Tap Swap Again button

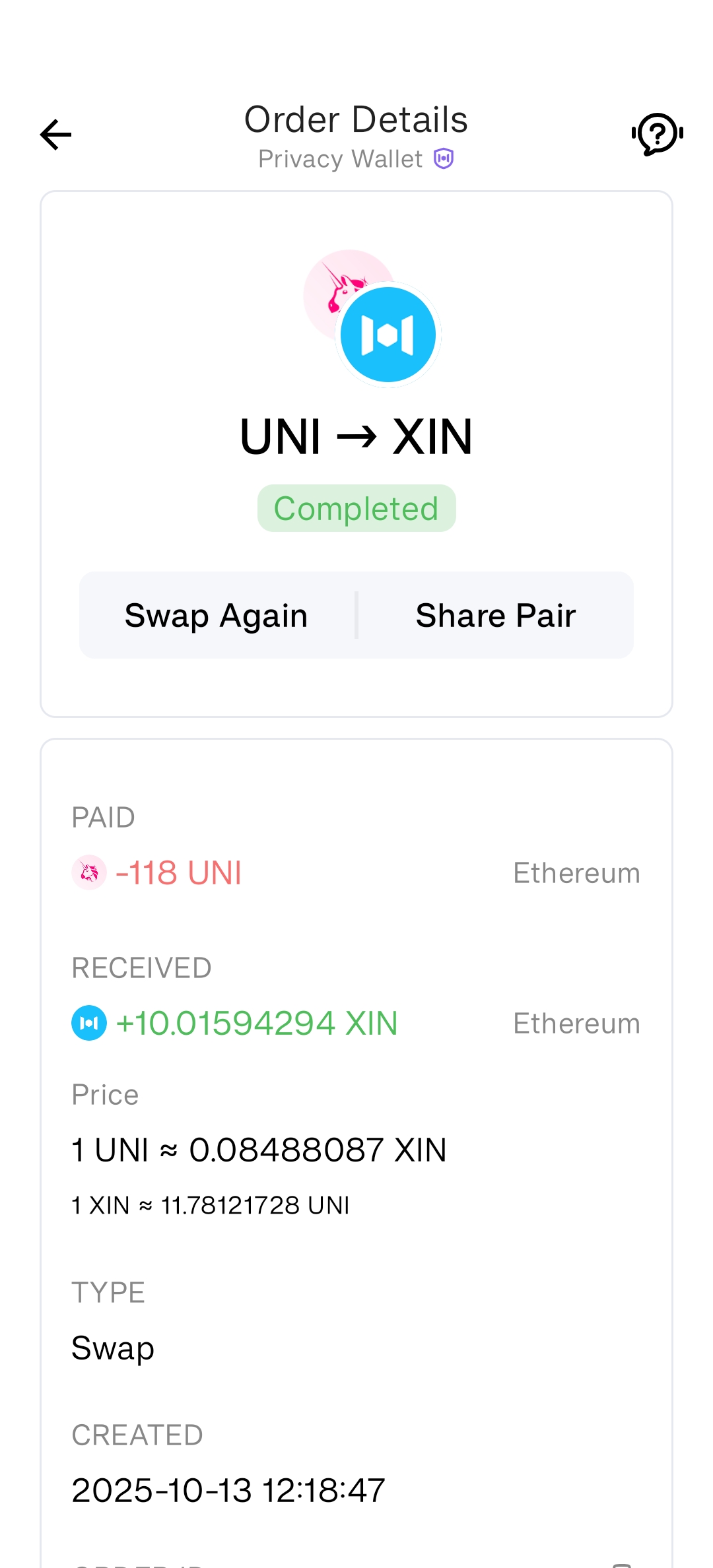coord(217,615)
